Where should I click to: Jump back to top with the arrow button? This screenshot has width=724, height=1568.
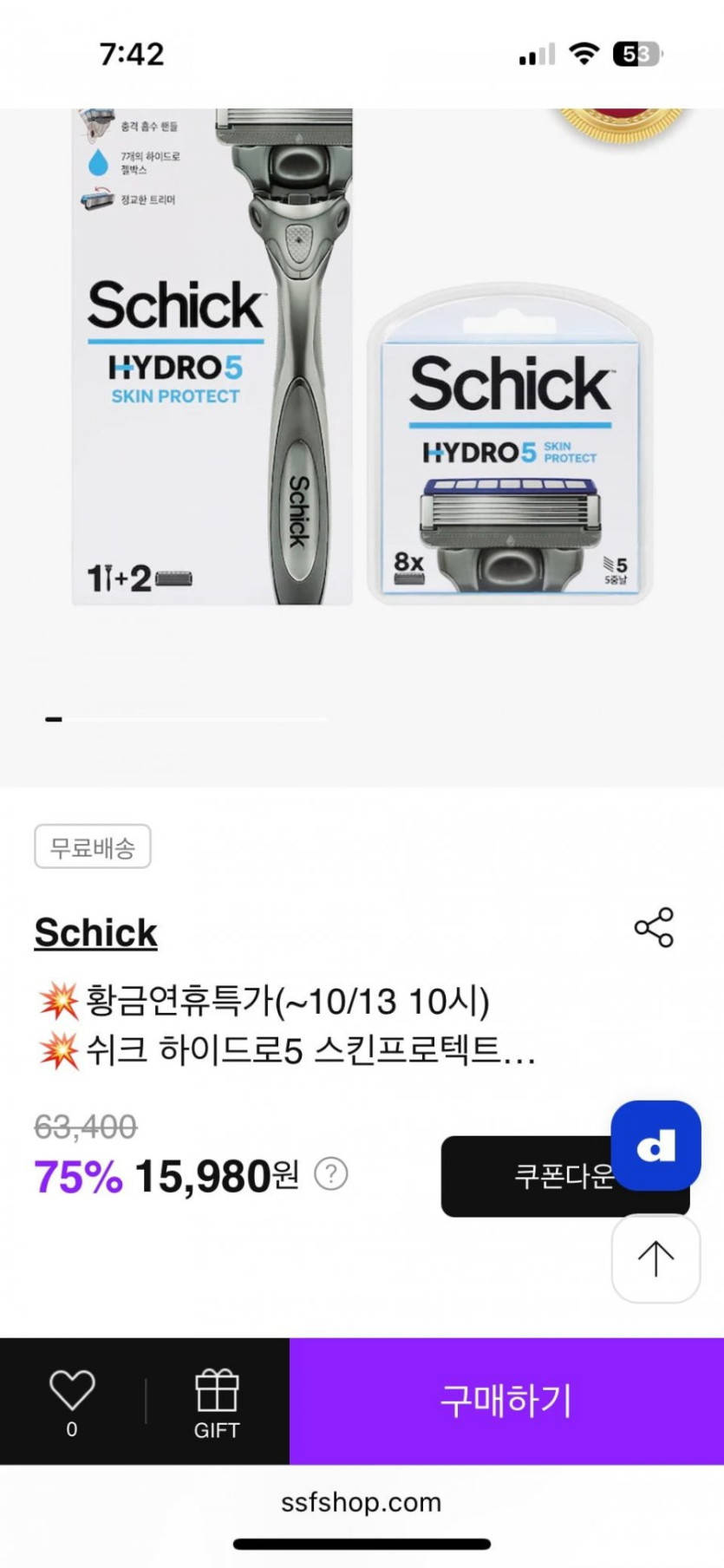point(656,1258)
